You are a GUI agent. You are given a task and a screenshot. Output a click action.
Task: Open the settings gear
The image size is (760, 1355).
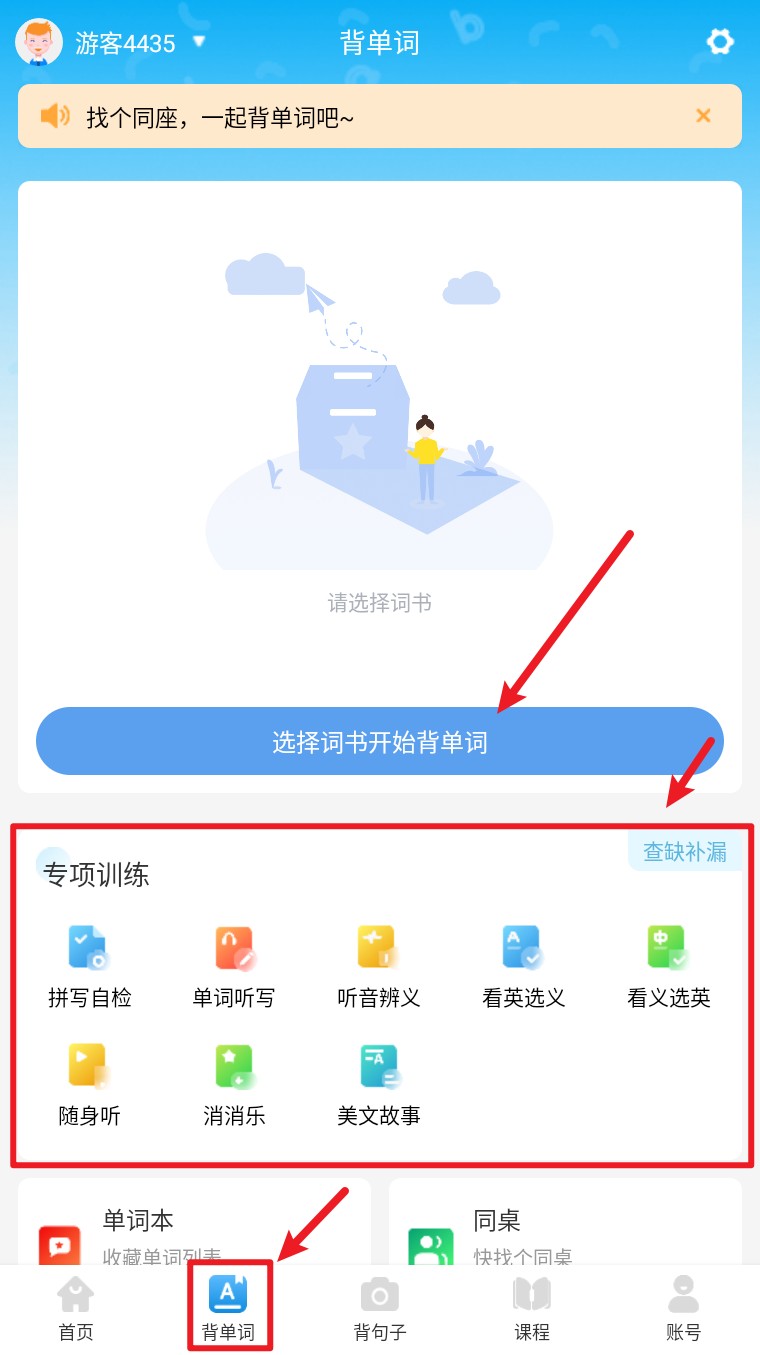coord(719,42)
